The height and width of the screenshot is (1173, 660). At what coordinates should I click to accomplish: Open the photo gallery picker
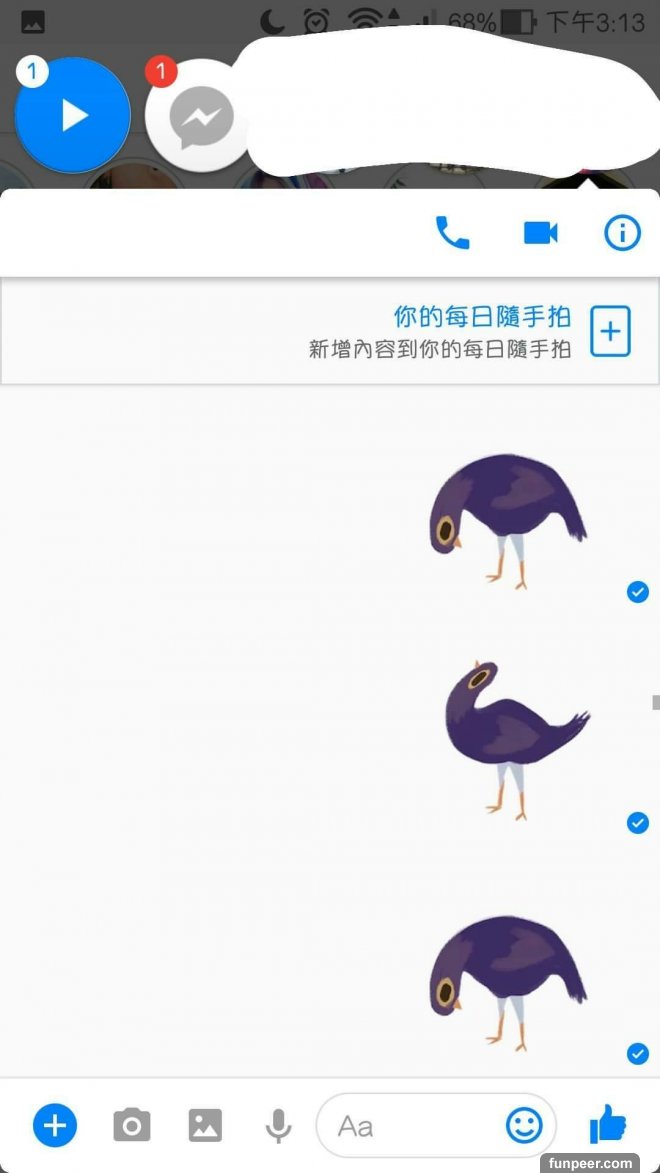(x=205, y=1126)
